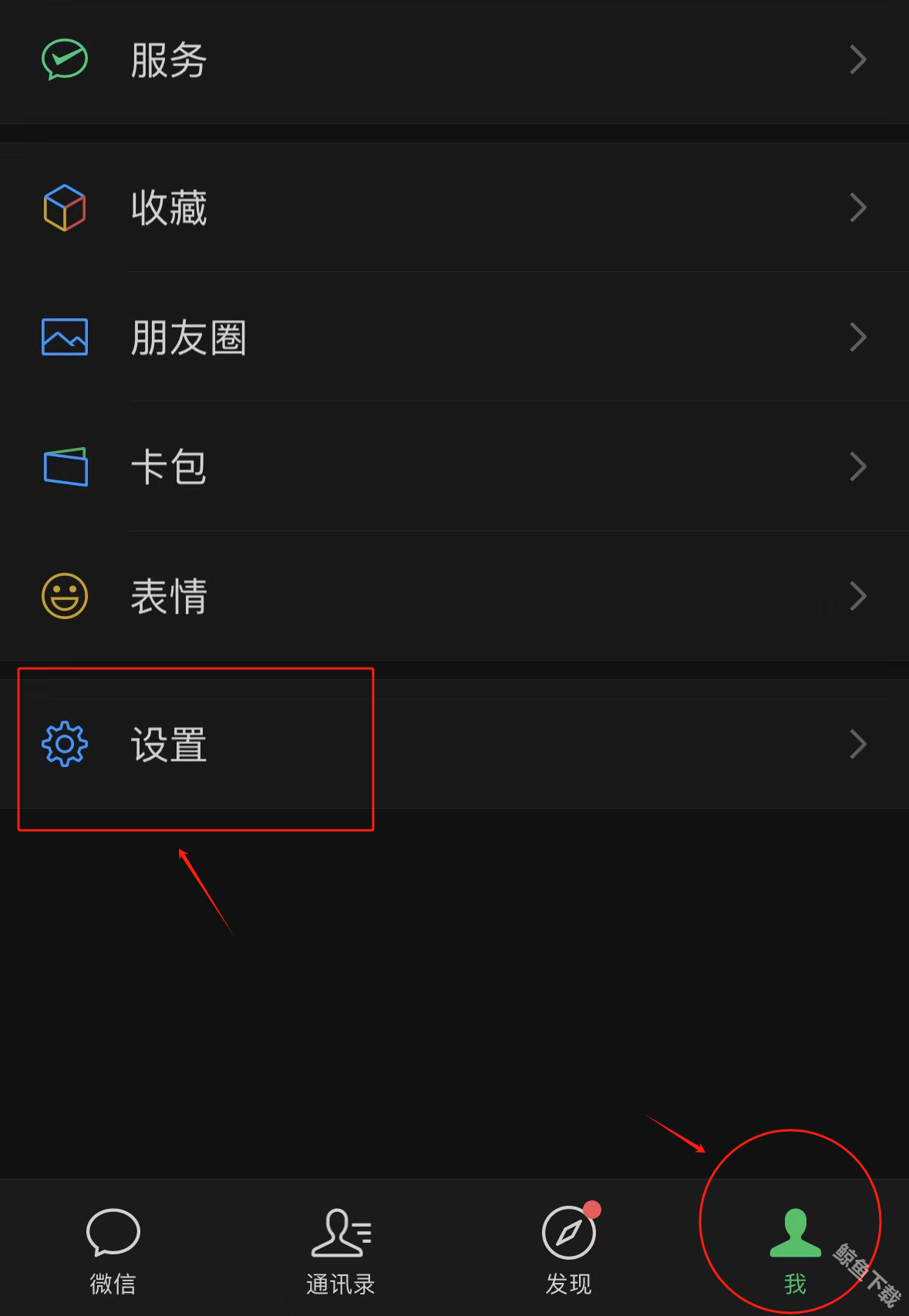The width and height of the screenshot is (909, 1316).
Task: Open the 服务 (Services) row
Action: (454, 60)
